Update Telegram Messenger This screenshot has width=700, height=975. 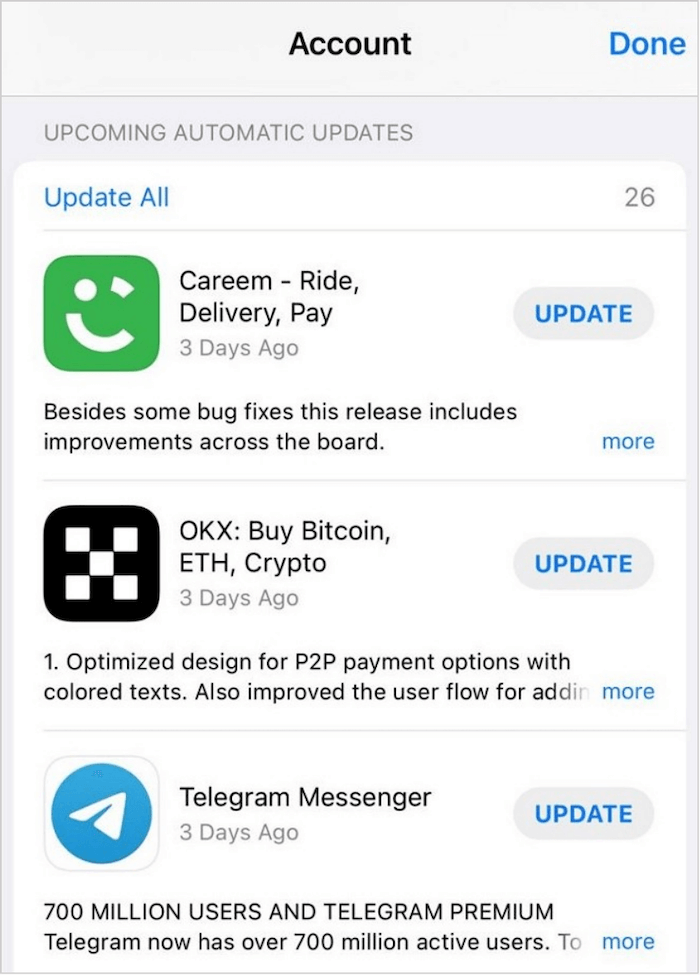(x=583, y=814)
